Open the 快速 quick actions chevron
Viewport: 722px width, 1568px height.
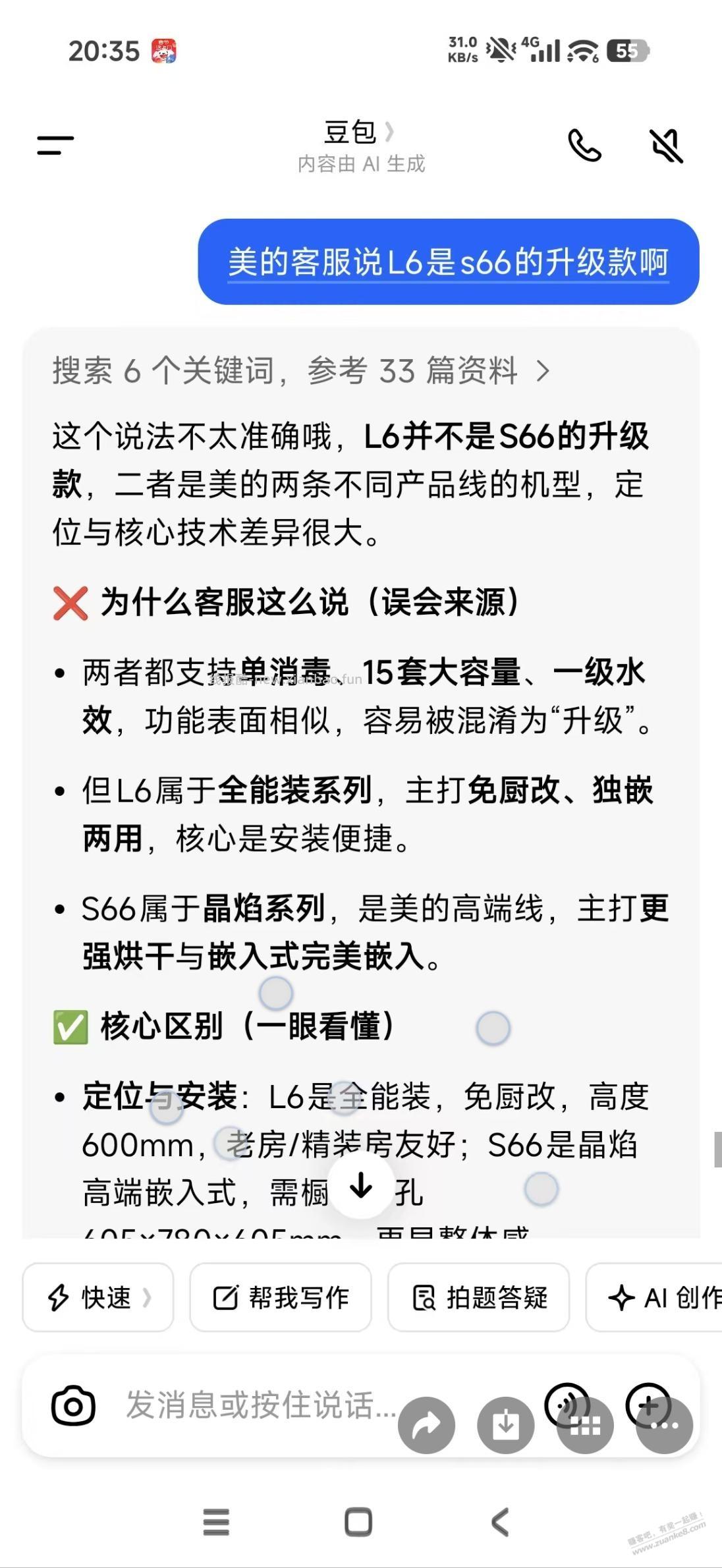click(x=97, y=1297)
